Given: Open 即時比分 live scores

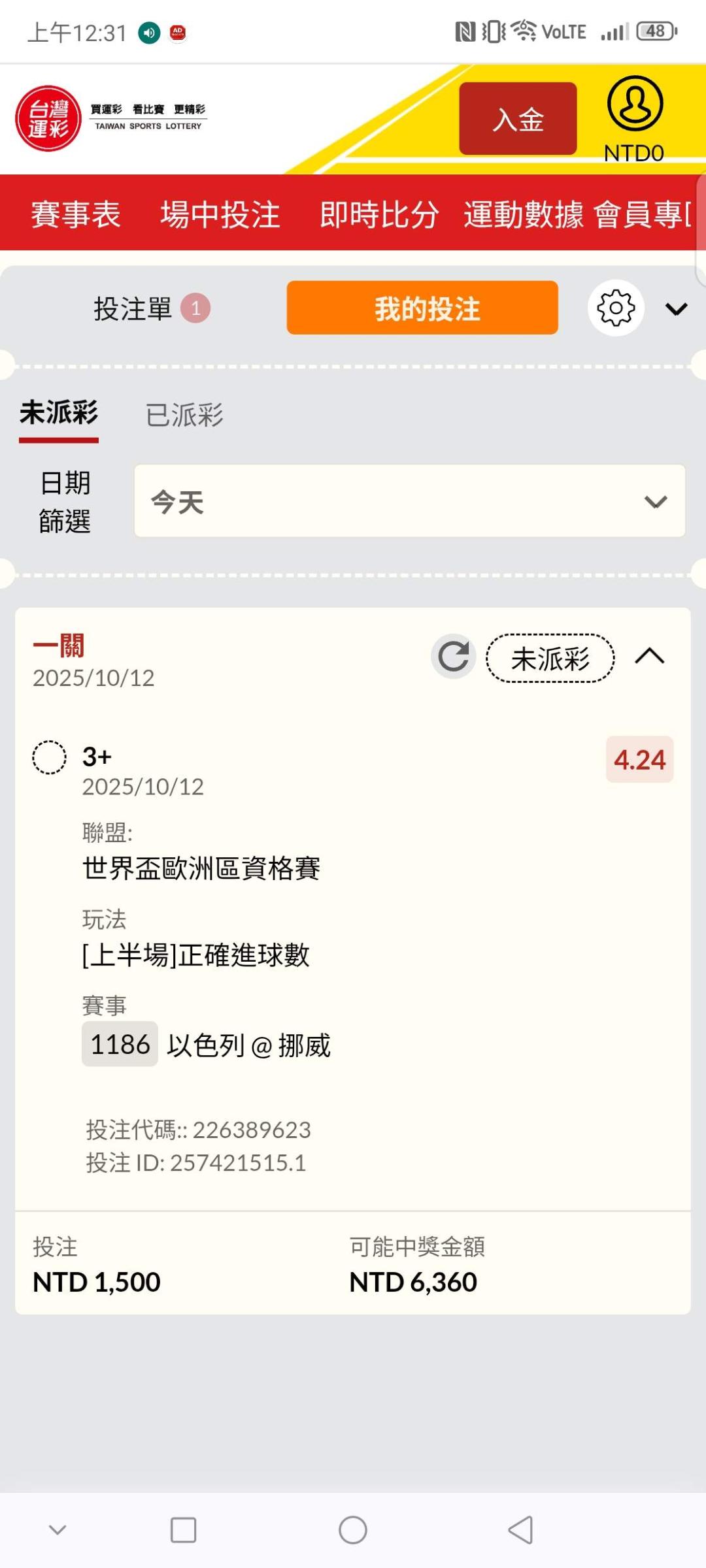Looking at the screenshot, I should point(379,214).
